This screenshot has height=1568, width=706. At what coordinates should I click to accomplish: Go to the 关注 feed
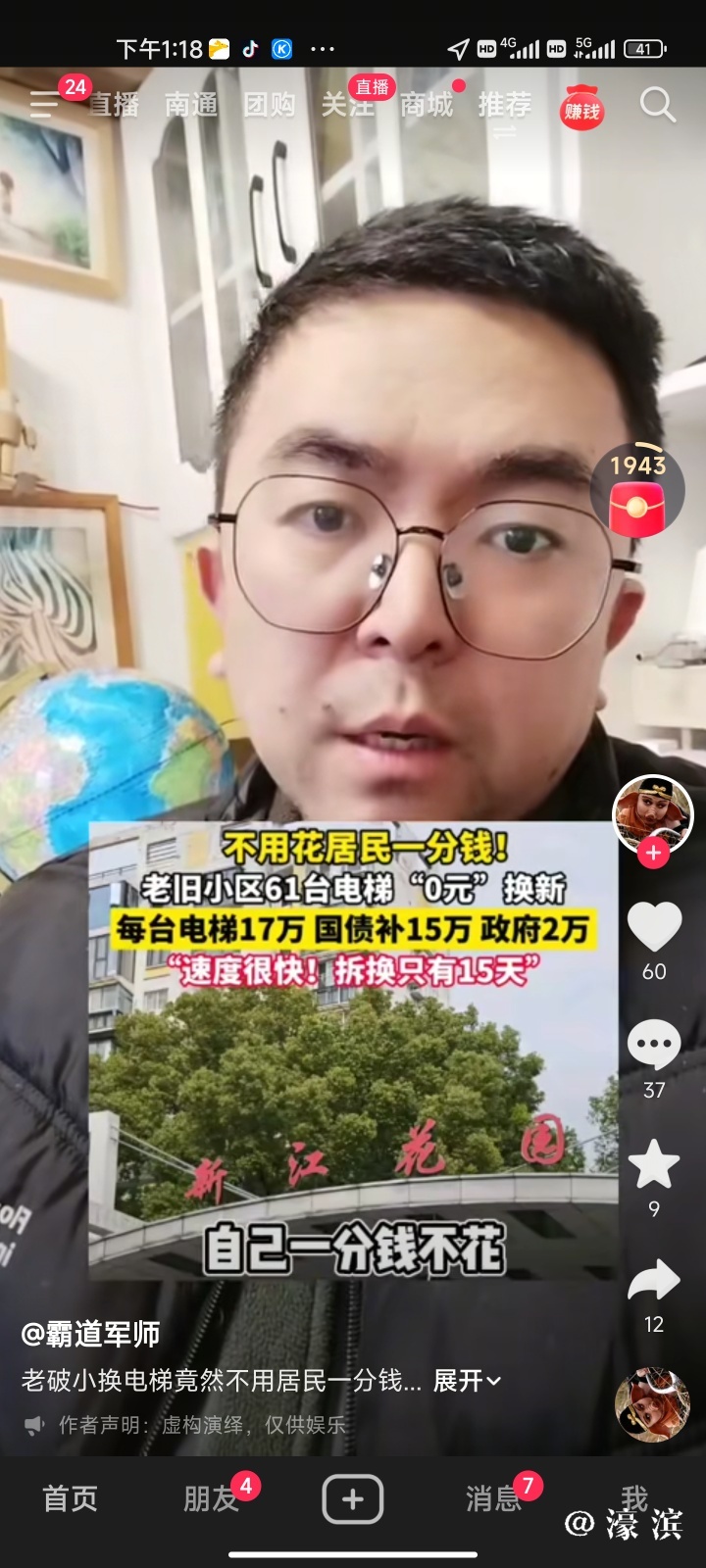[347, 104]
